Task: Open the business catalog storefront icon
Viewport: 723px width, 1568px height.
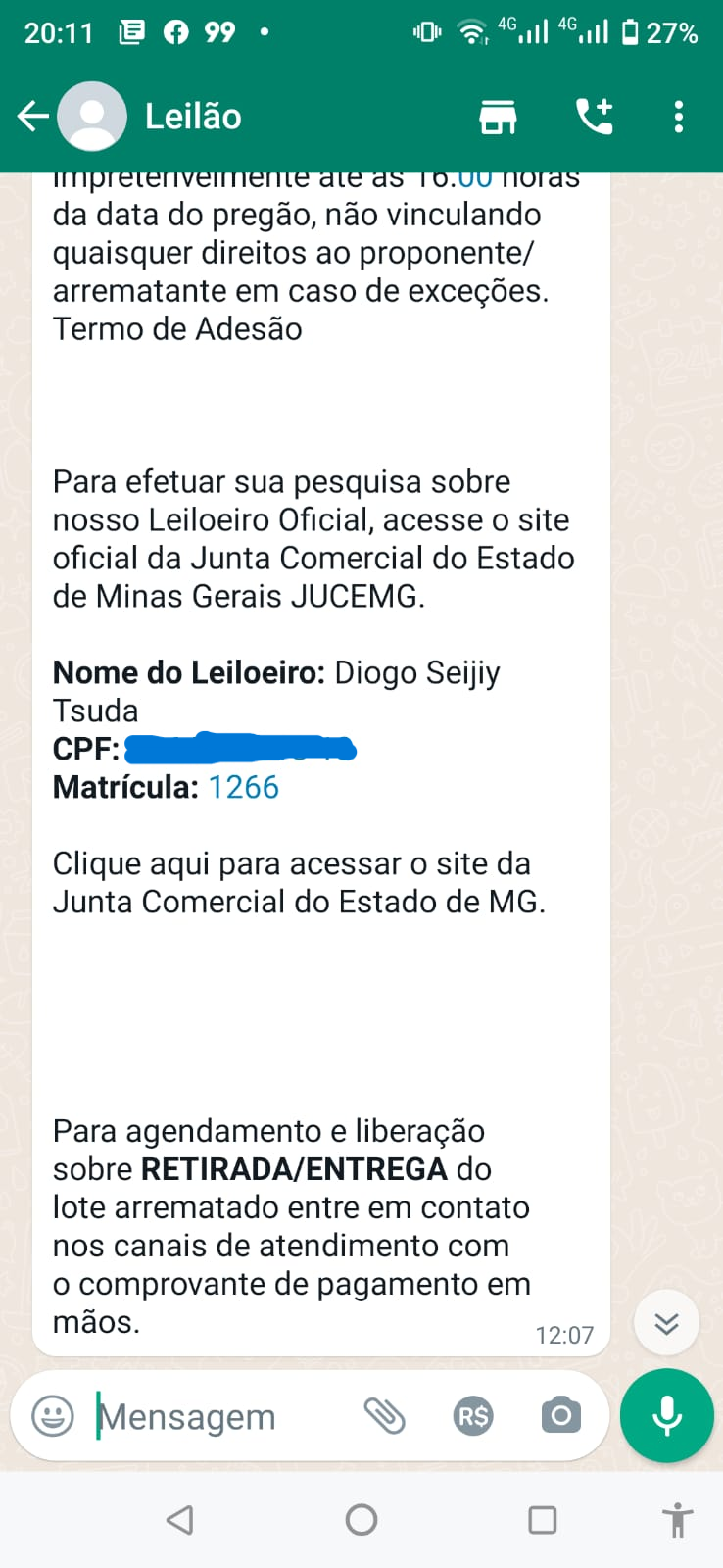Action: [498, 117]
